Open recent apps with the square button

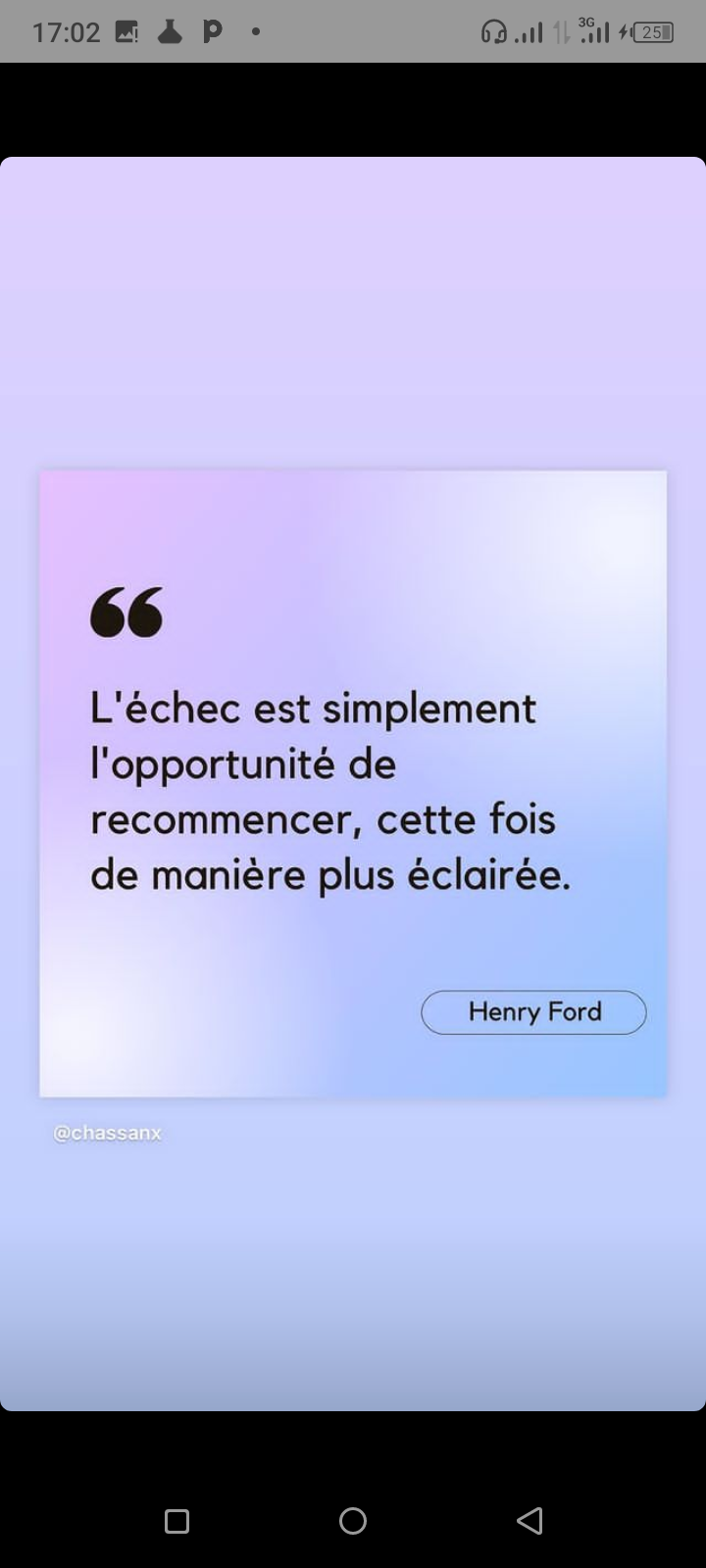pos(176,1521)
